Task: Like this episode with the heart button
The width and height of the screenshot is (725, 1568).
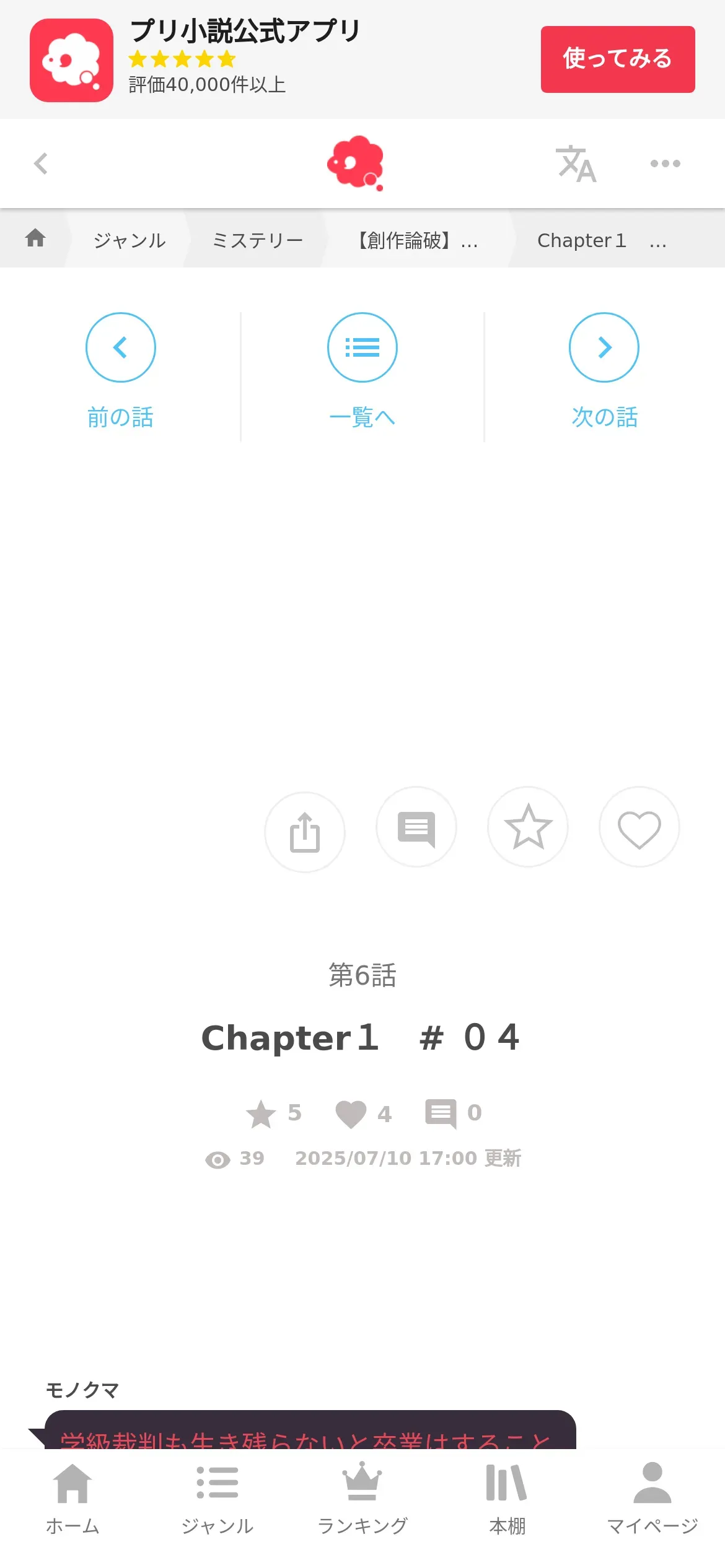Action: click(x=639, y=827)
